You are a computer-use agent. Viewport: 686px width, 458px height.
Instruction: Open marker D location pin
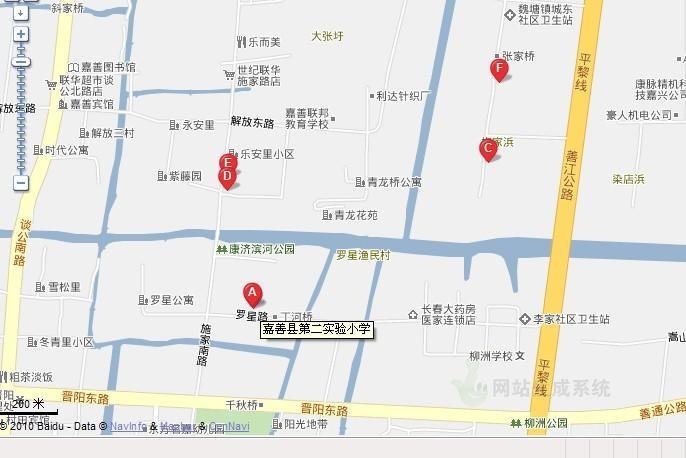[x=227, y=178]
